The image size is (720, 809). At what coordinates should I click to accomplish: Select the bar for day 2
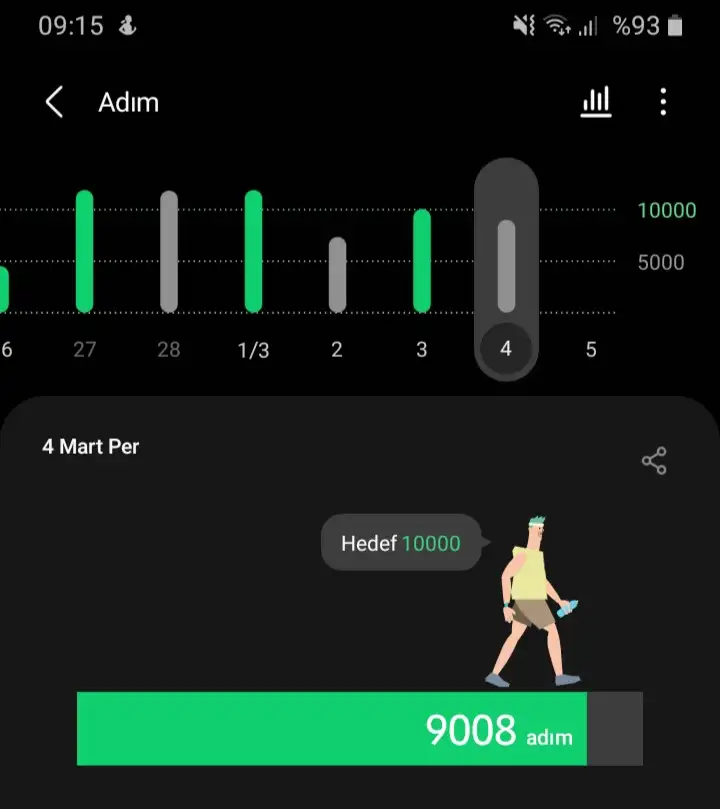click(x=337, y=275)
